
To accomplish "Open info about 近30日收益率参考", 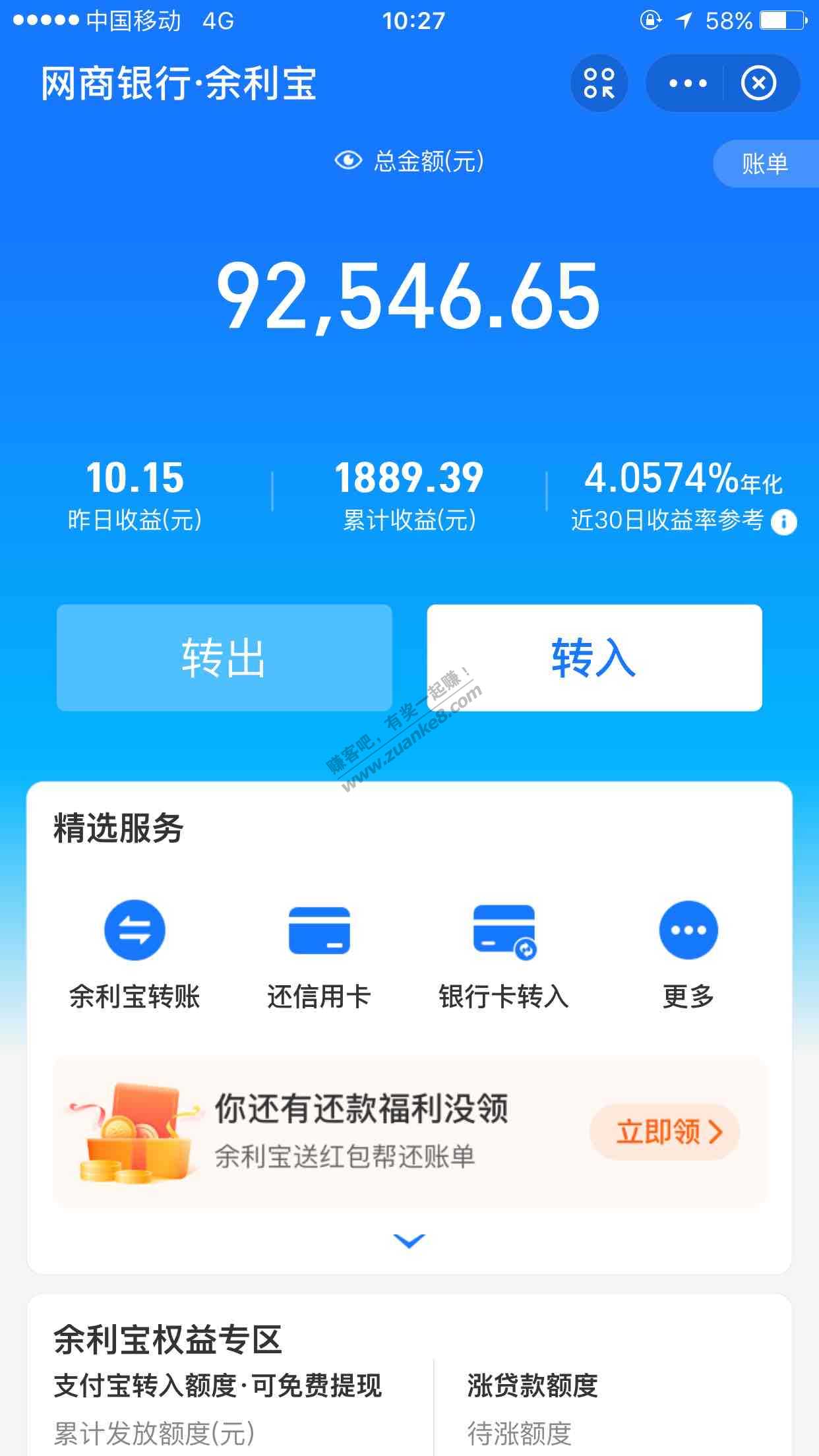I will click(x=783, y=522).
